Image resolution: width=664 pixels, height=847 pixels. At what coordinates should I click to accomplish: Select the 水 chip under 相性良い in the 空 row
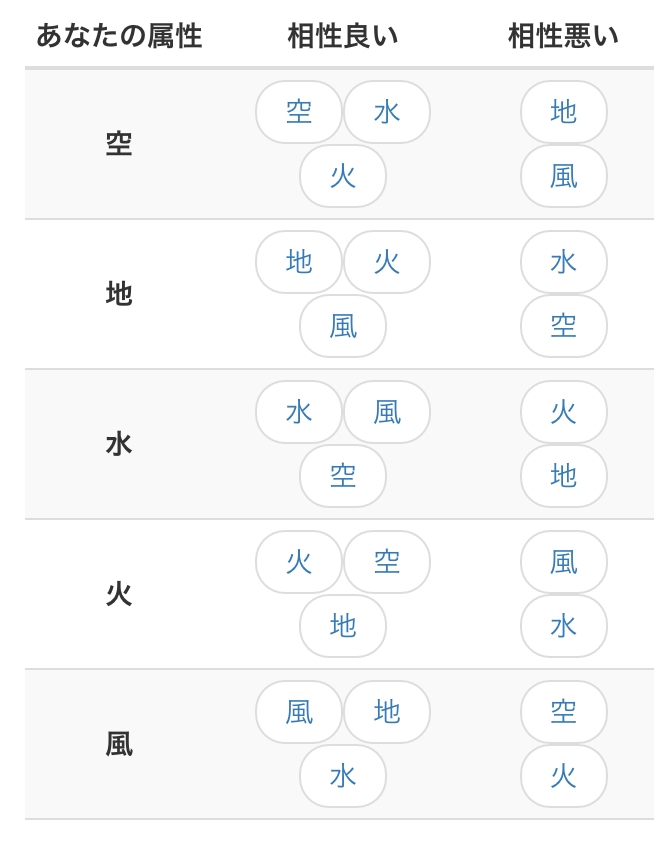pyautogui.click(x=387, y=112)
